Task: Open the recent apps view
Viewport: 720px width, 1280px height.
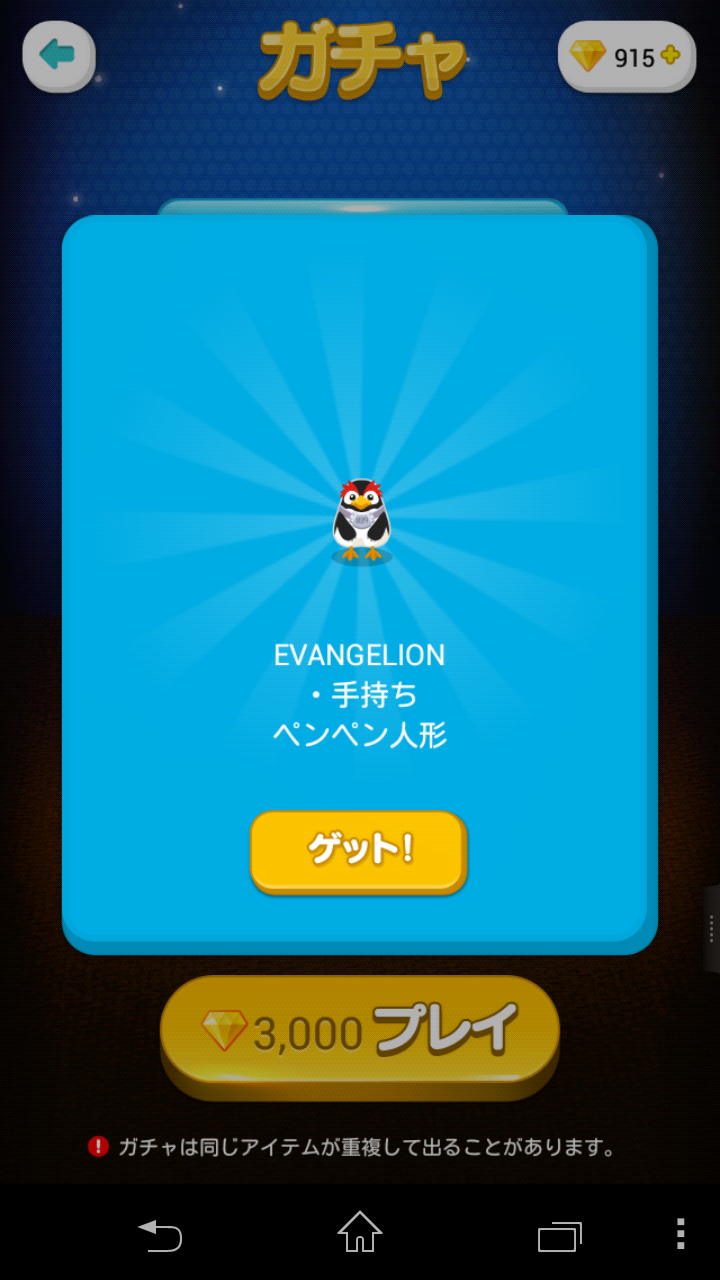Action: click(559, 1235)
